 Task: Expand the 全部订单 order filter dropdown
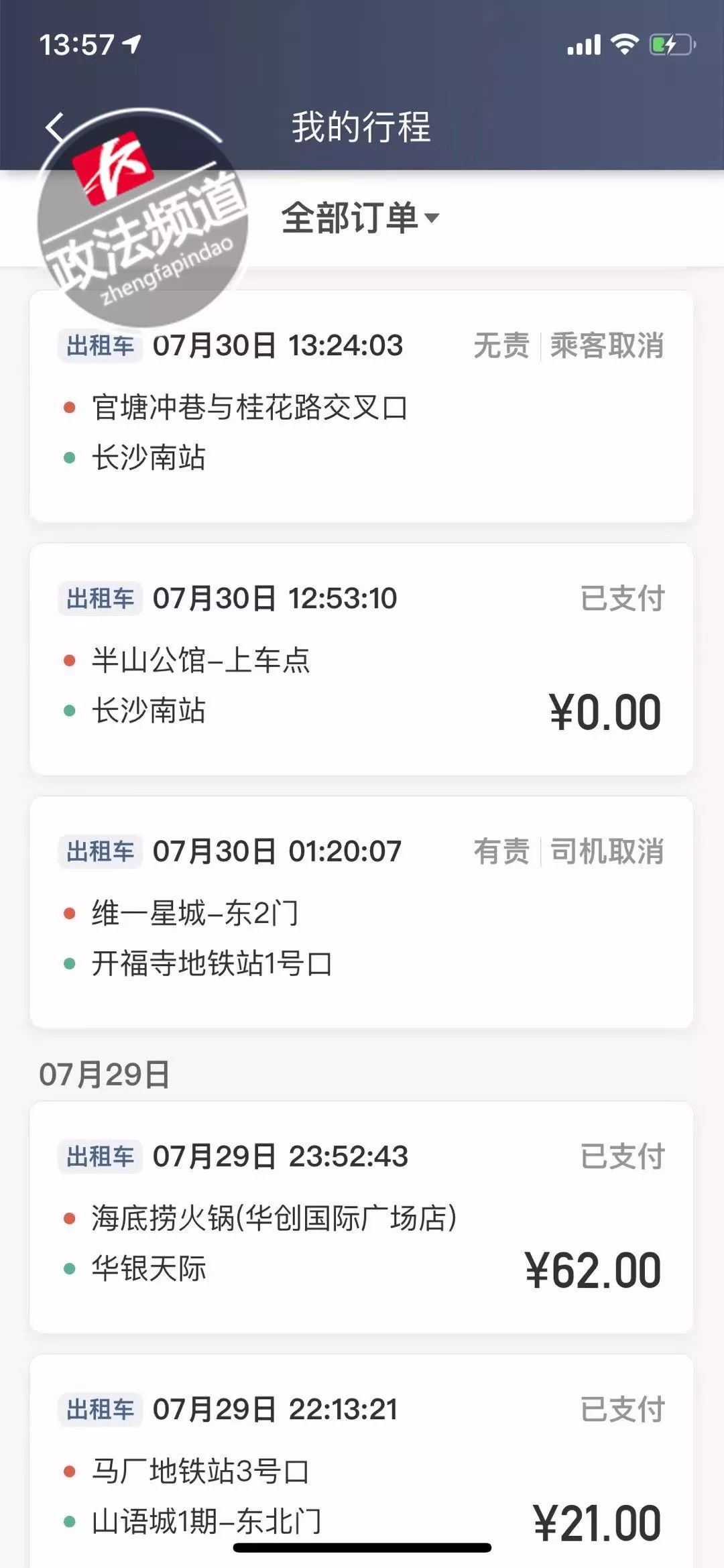coord(361,218)
